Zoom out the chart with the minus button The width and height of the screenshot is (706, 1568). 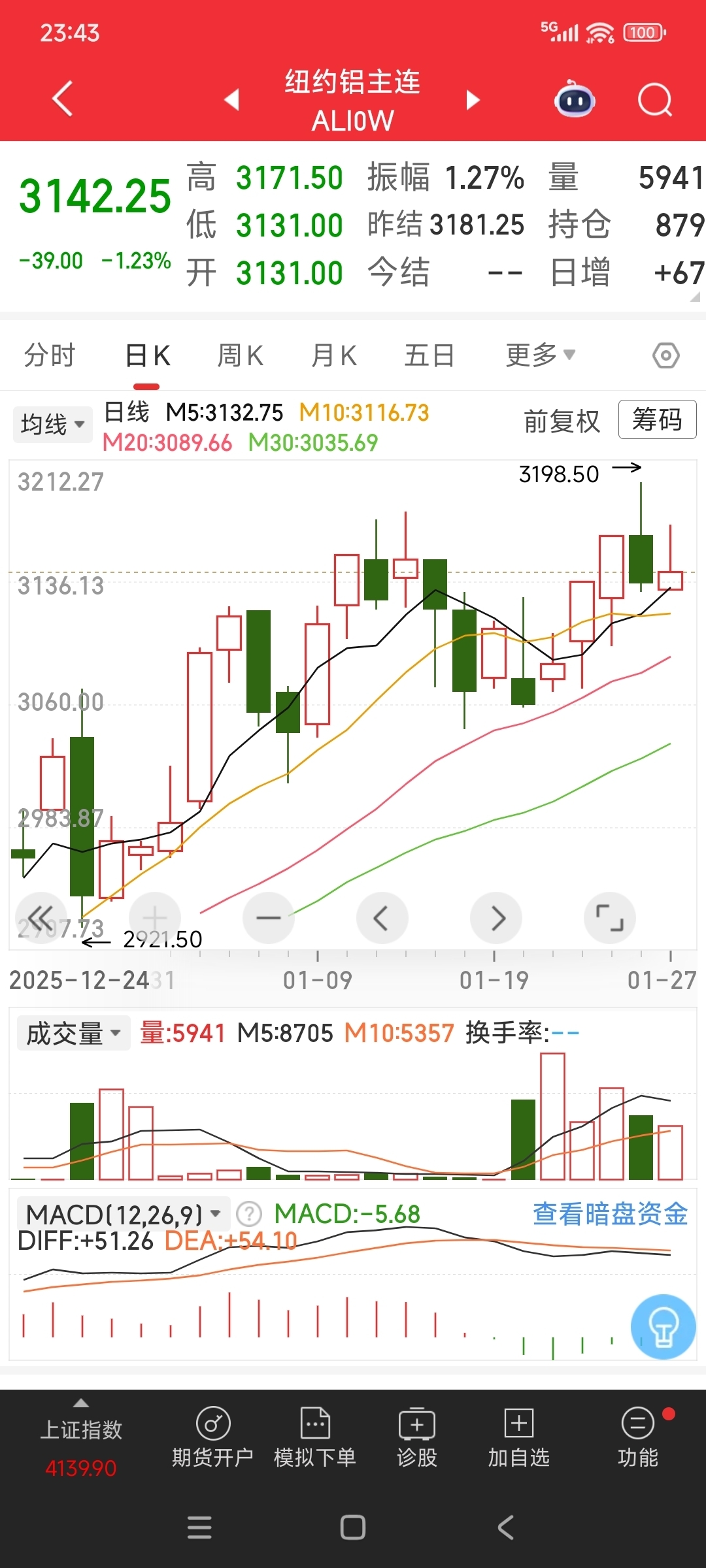coord(268,918)
